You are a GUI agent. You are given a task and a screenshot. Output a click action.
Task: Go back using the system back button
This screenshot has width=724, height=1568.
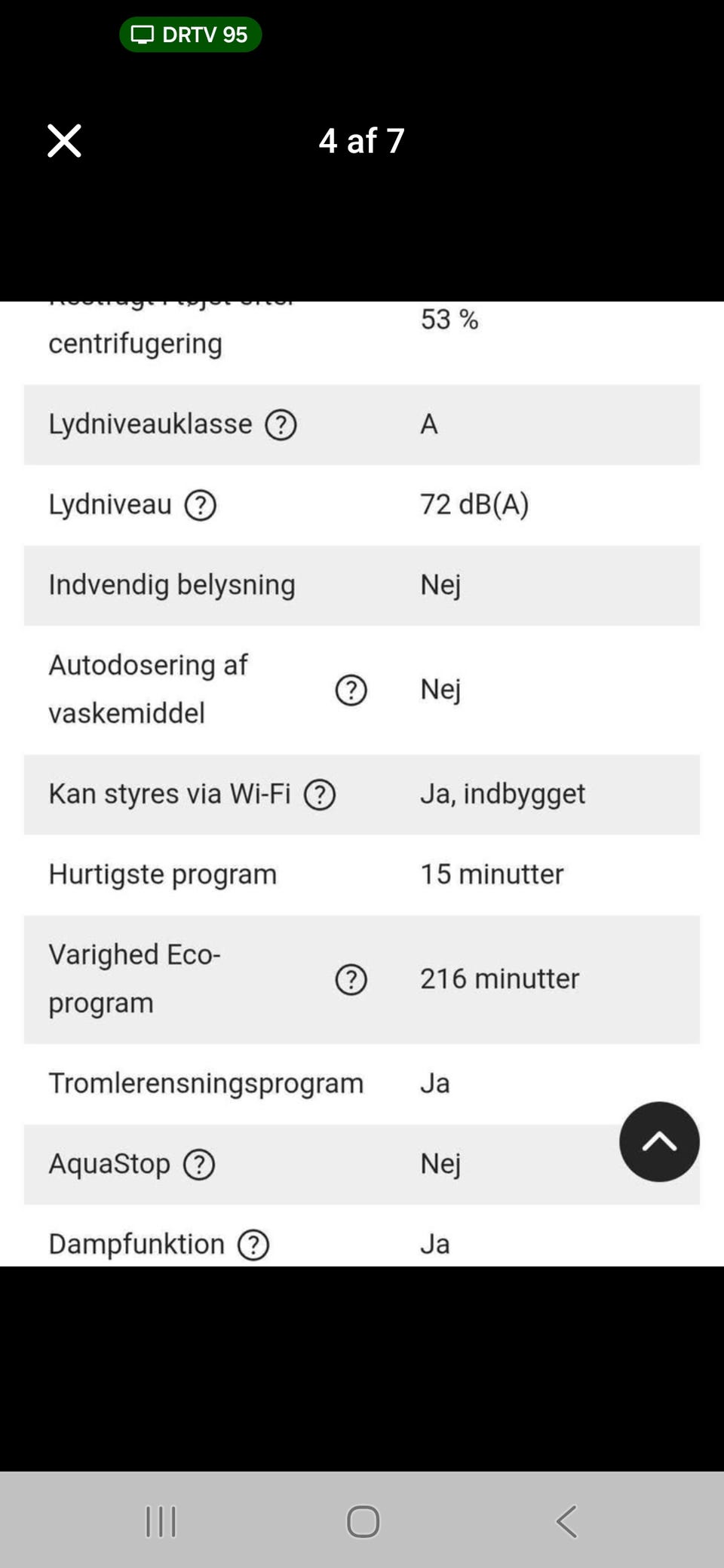pyautogui.click(x=566, y=1521)
